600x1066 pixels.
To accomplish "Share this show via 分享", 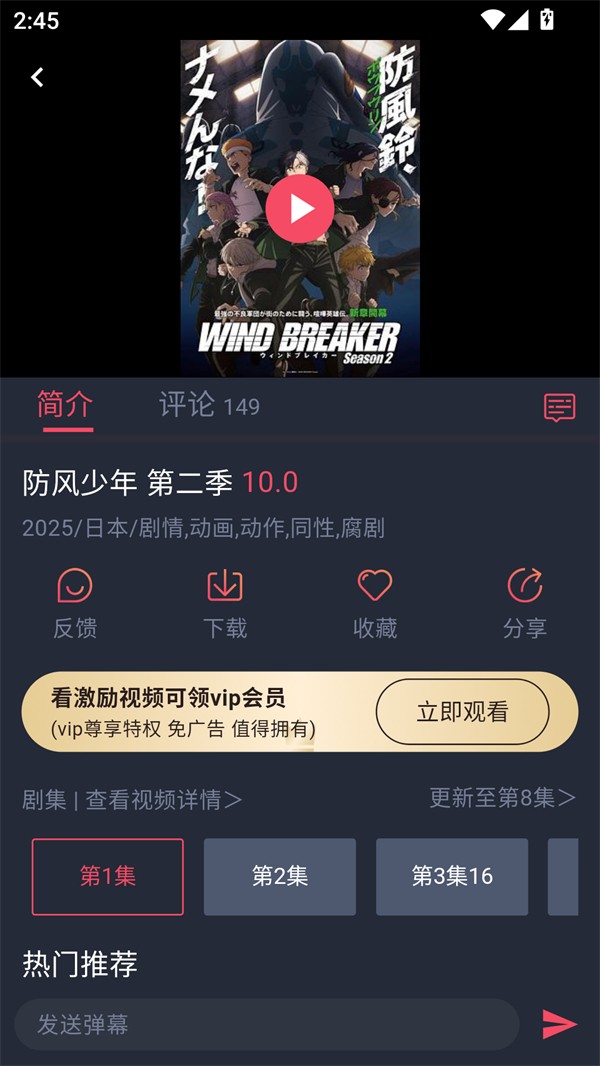I will pyautogui.click(x=525, y=603).
